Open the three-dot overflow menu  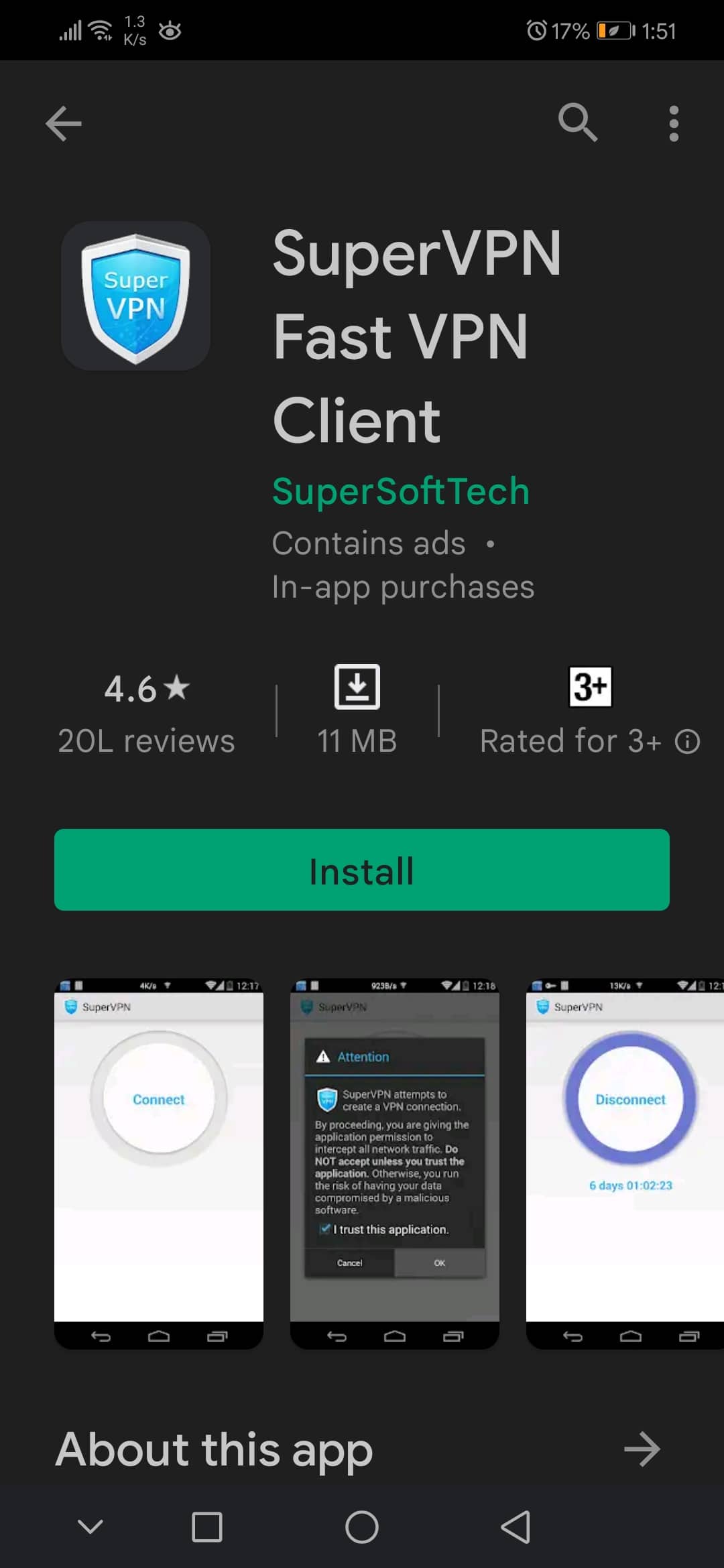pyautogui.click(x=673, y=124)
